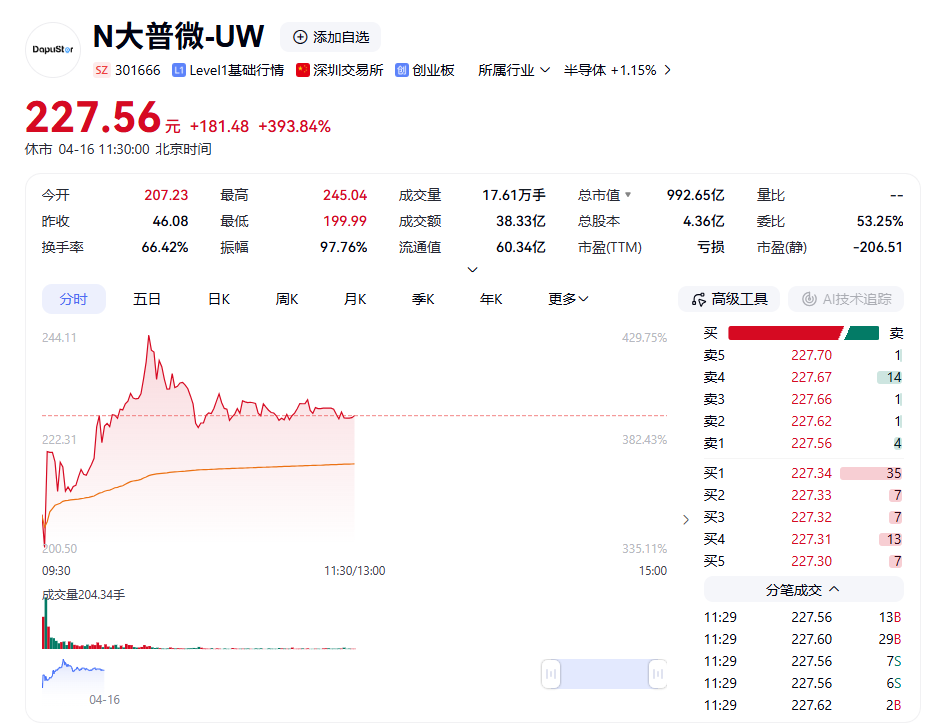The image size is (926, 726).
Task: Toggle the 总市值 dropdown arrow
Action: tap(628, 196)
